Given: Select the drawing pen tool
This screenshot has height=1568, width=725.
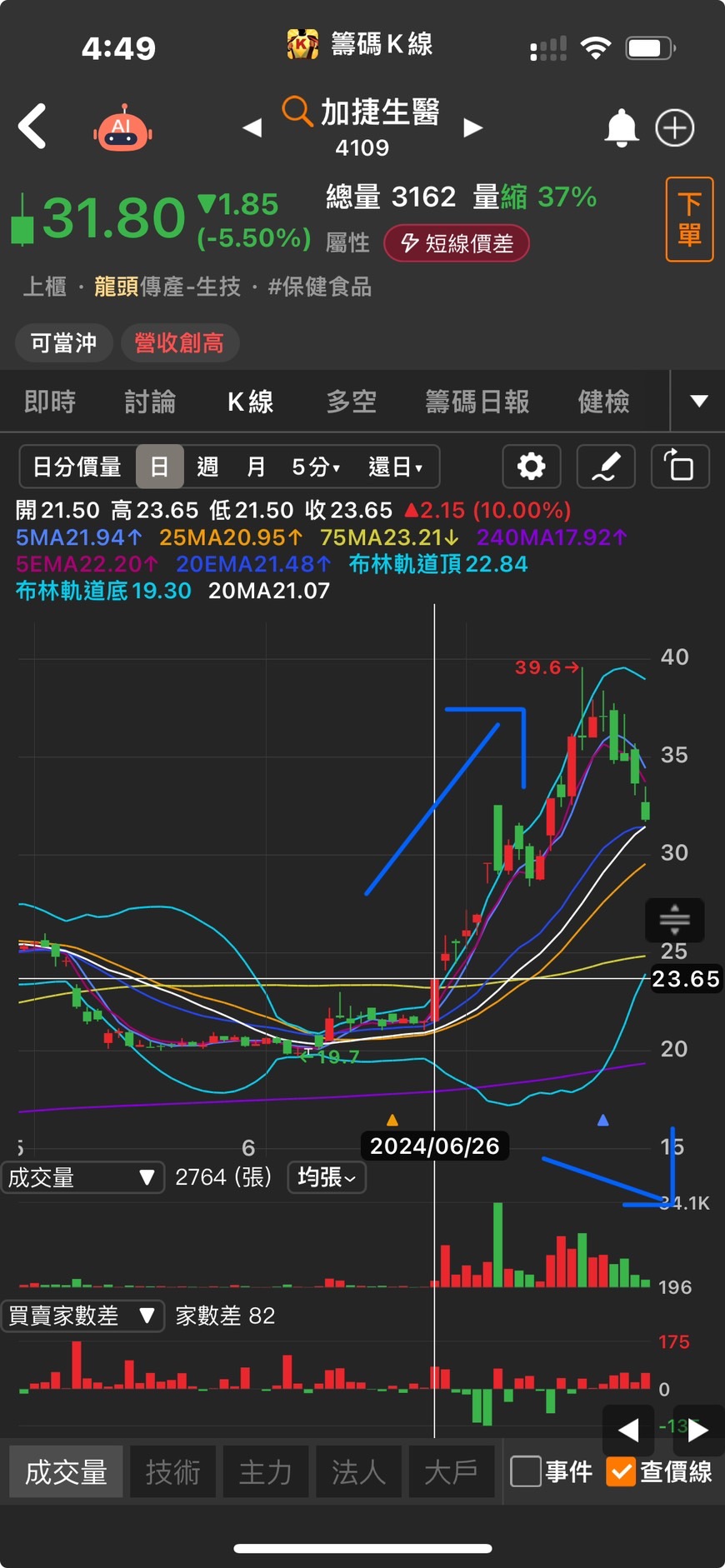Looking at the screenshot, I should click(606, 467).
